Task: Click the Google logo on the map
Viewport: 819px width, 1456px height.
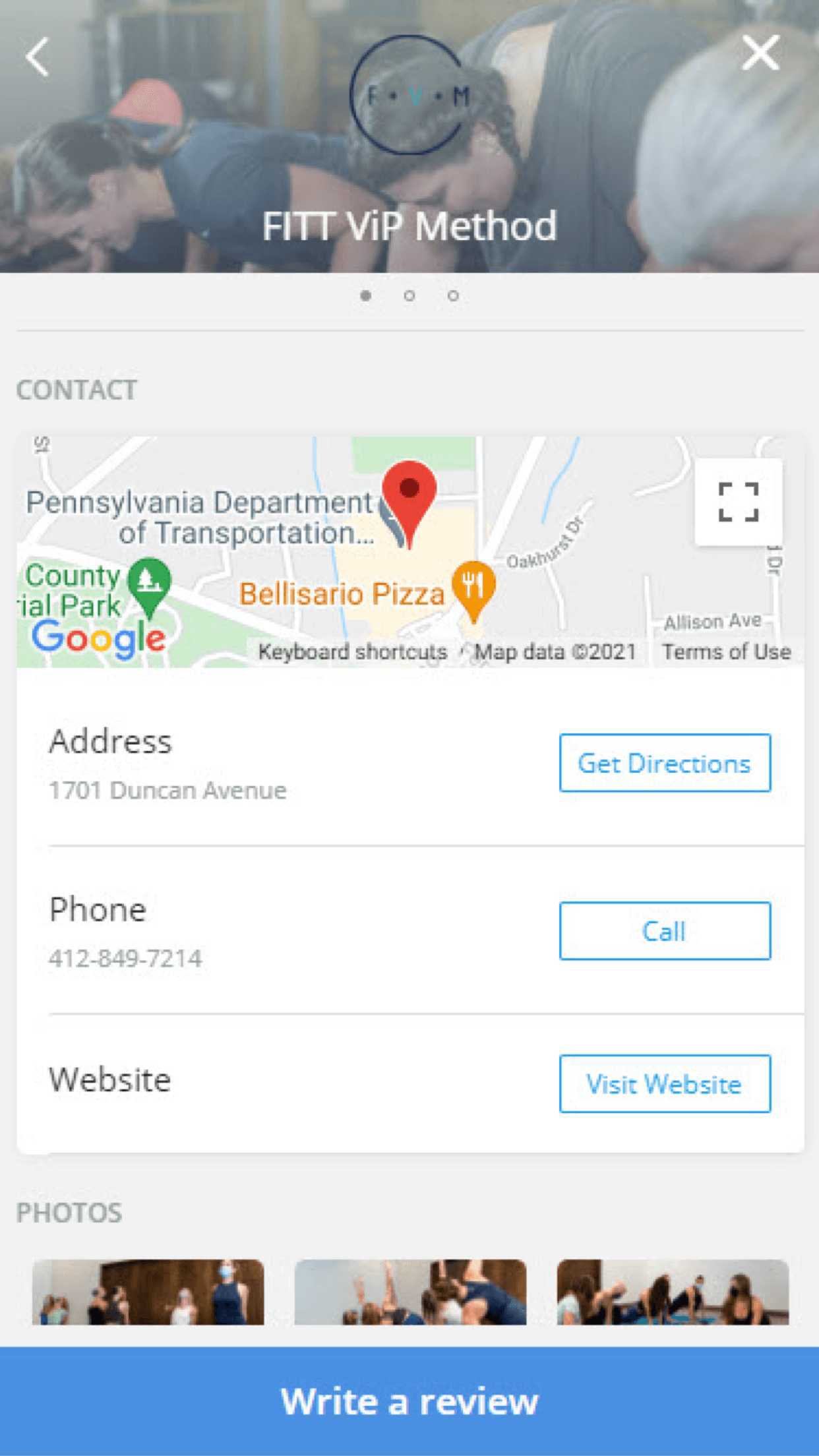Action: (100, 637)
